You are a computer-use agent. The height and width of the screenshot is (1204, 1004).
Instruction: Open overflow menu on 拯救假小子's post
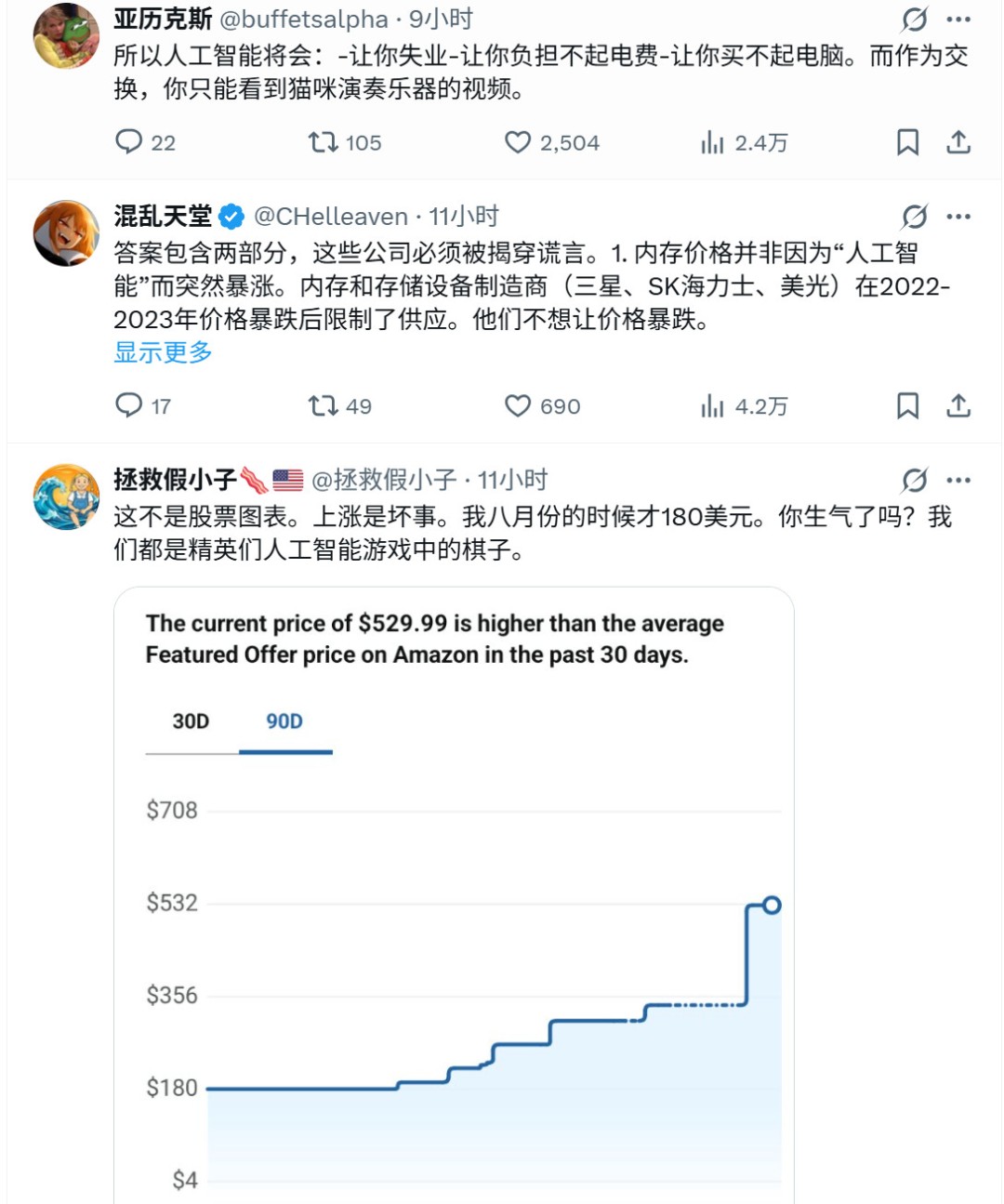click(x=958, y=481)
